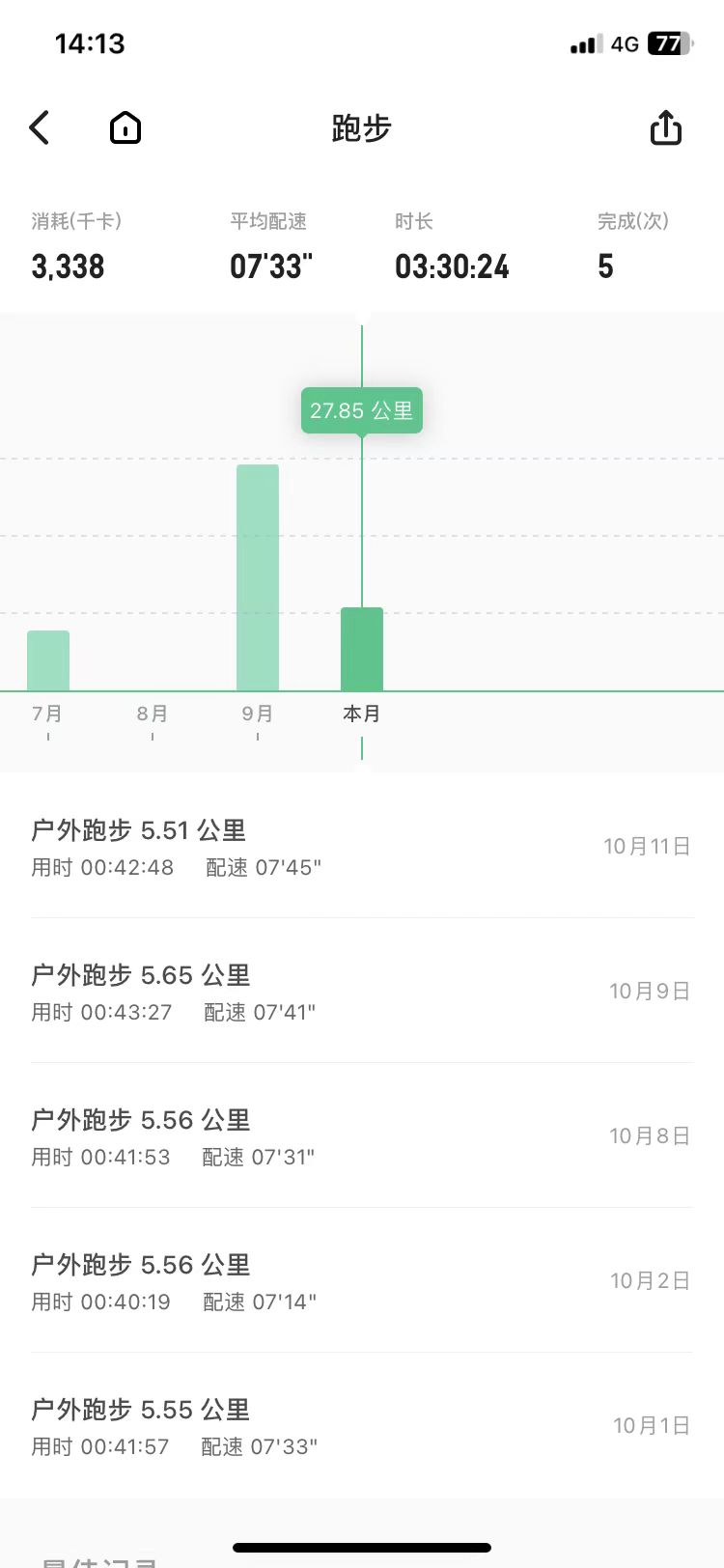Tap the tall 9月 bar in the chart
This screenshot has width=724, height=1568.
[256, 577]
